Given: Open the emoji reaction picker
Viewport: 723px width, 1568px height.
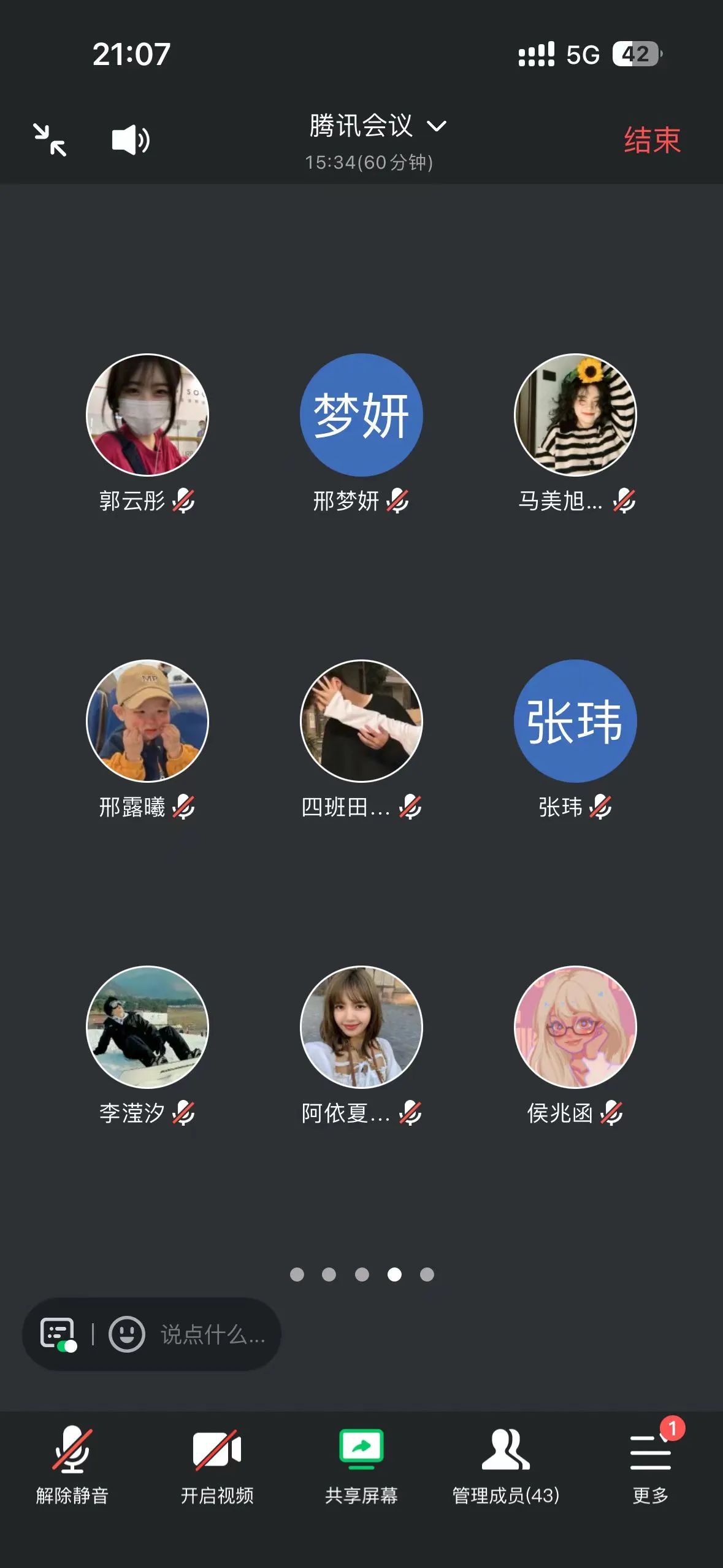Looking at the screenshot, I should (x=126, y=1334).
